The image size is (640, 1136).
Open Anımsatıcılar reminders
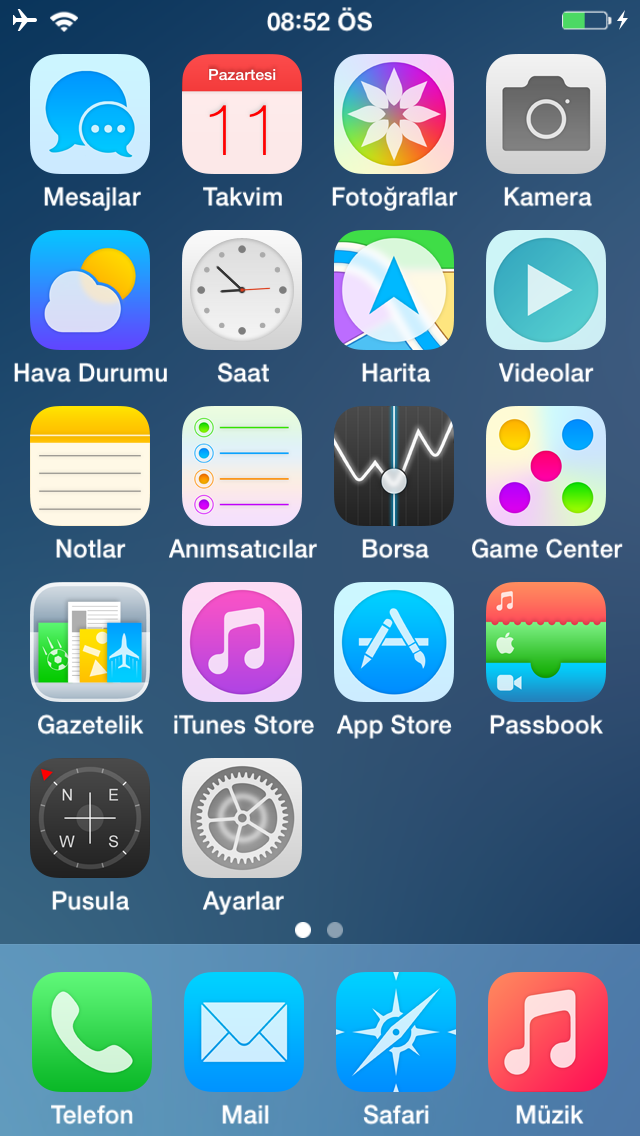pyautogui.click(x=242, y=466)
